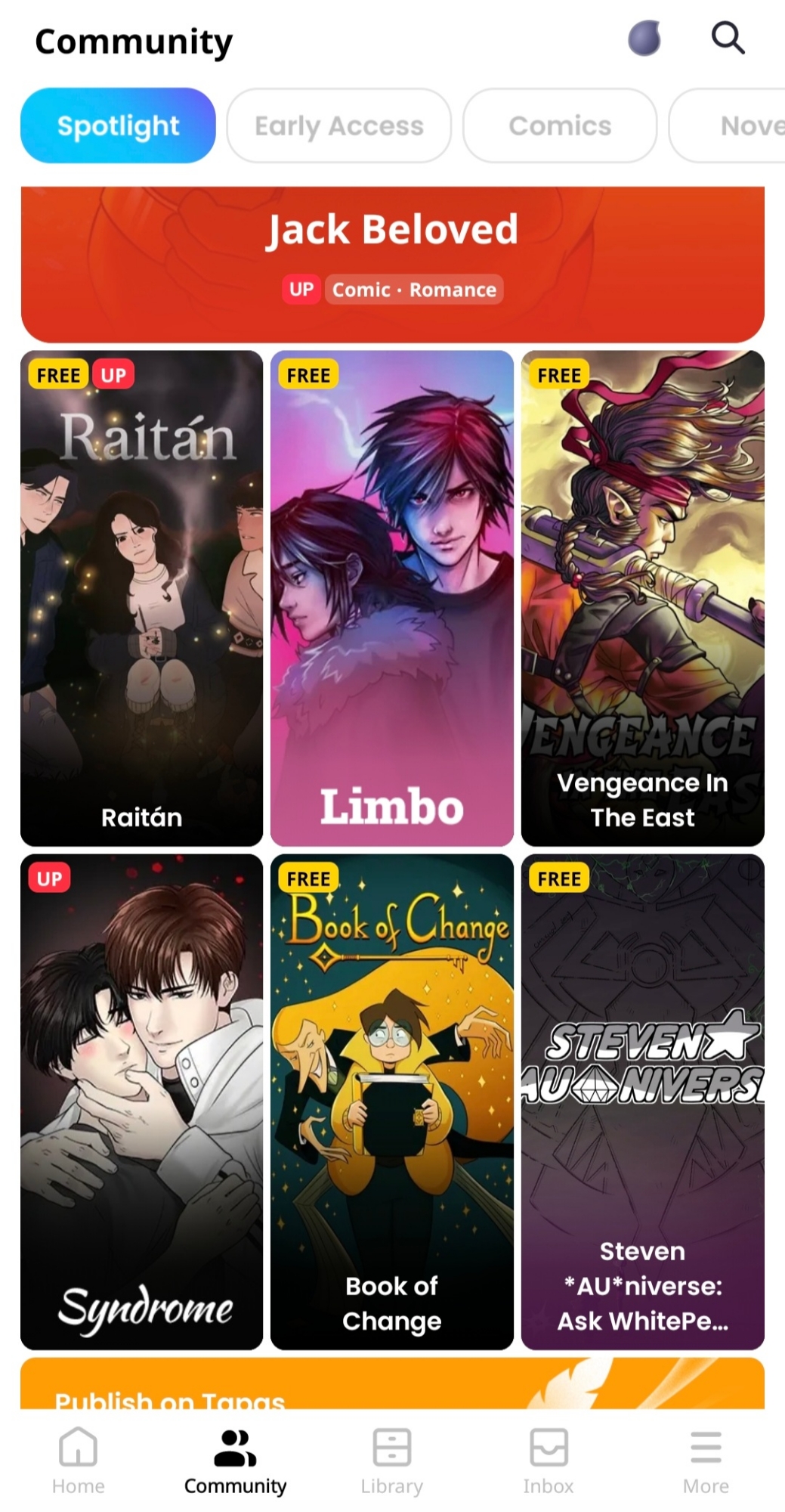Select the Community tab

coord(235,1461)
